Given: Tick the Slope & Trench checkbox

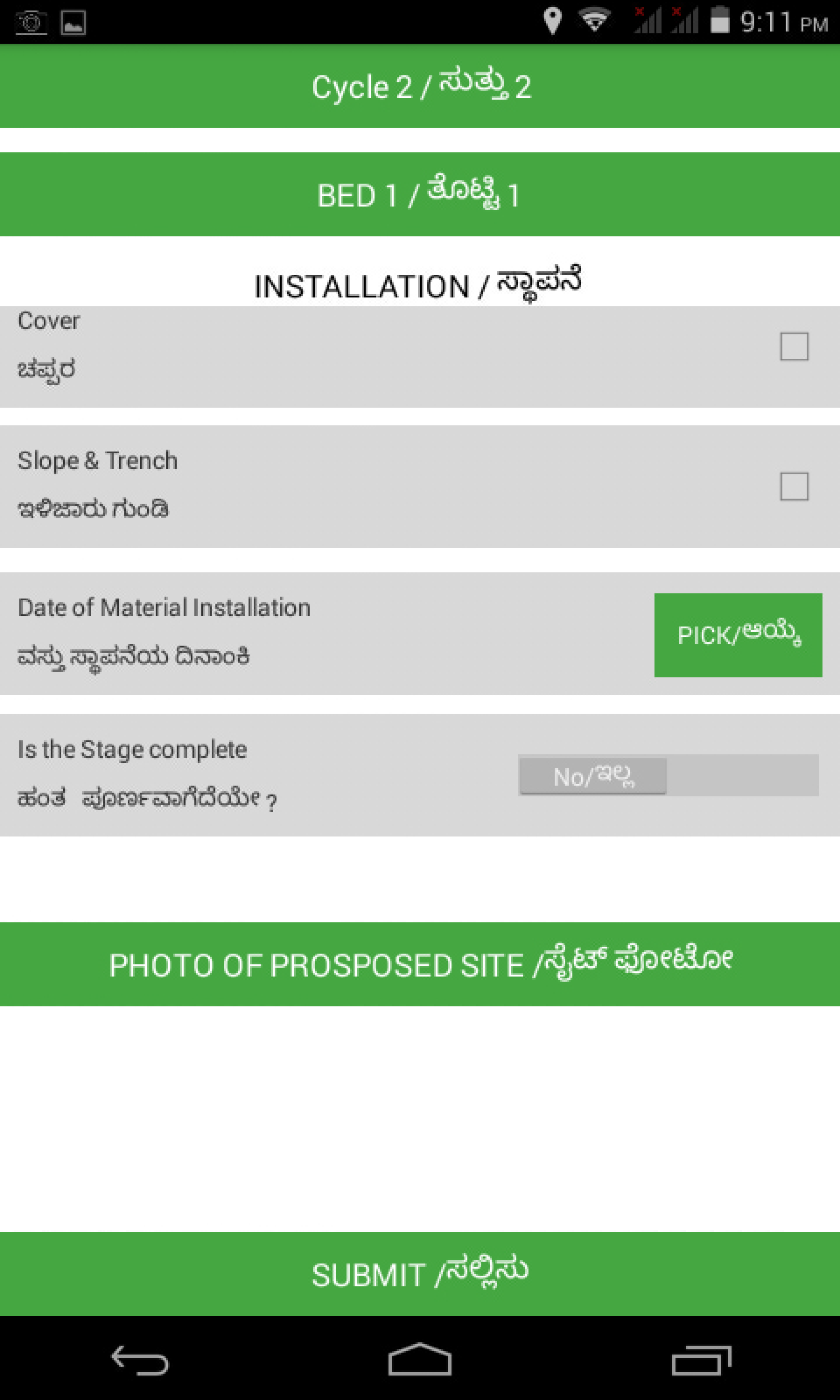Looking at the screenshot, I should click(x=793, y=486).
